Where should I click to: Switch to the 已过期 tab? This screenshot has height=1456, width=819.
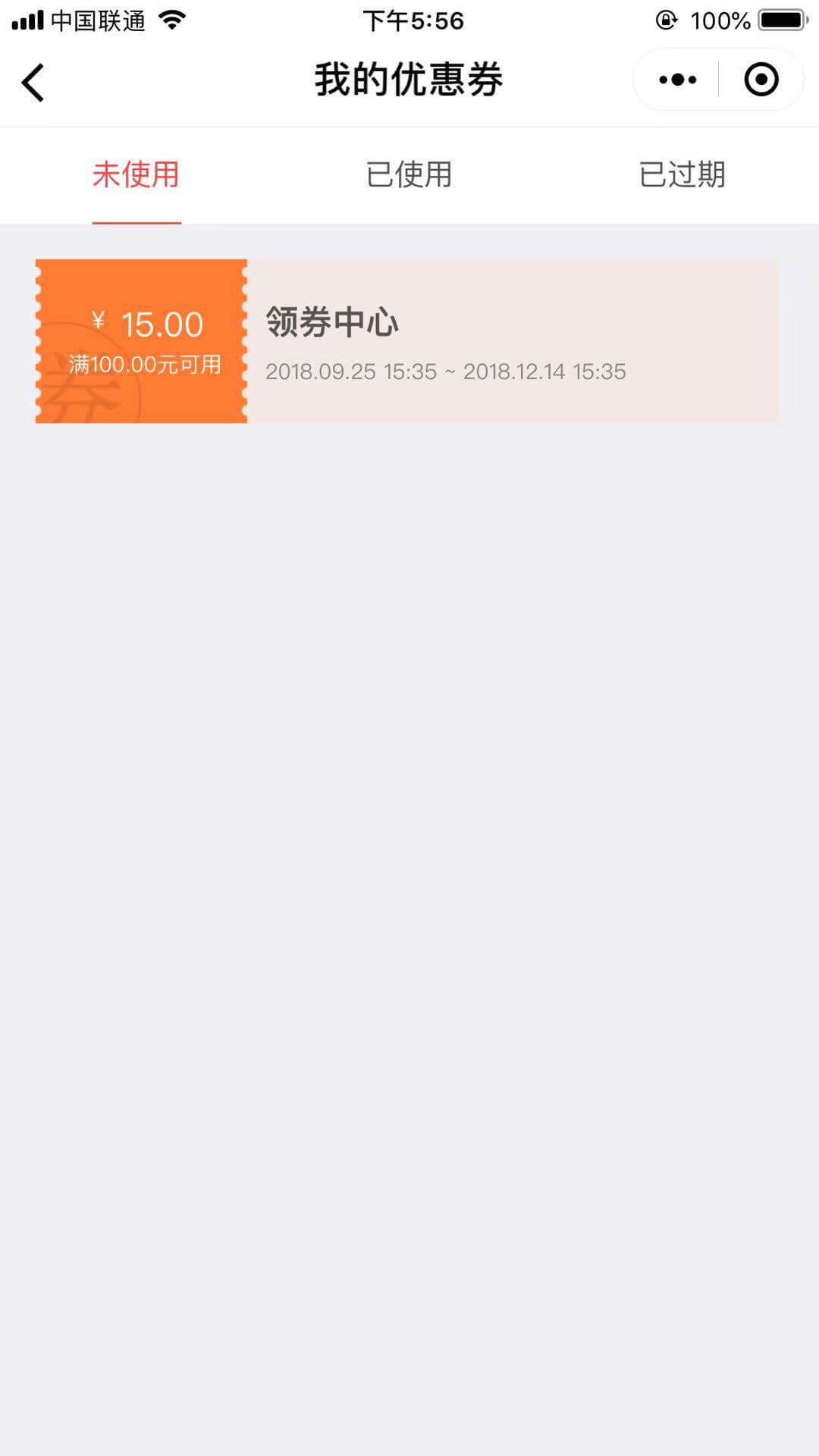(x=682, y=175)
